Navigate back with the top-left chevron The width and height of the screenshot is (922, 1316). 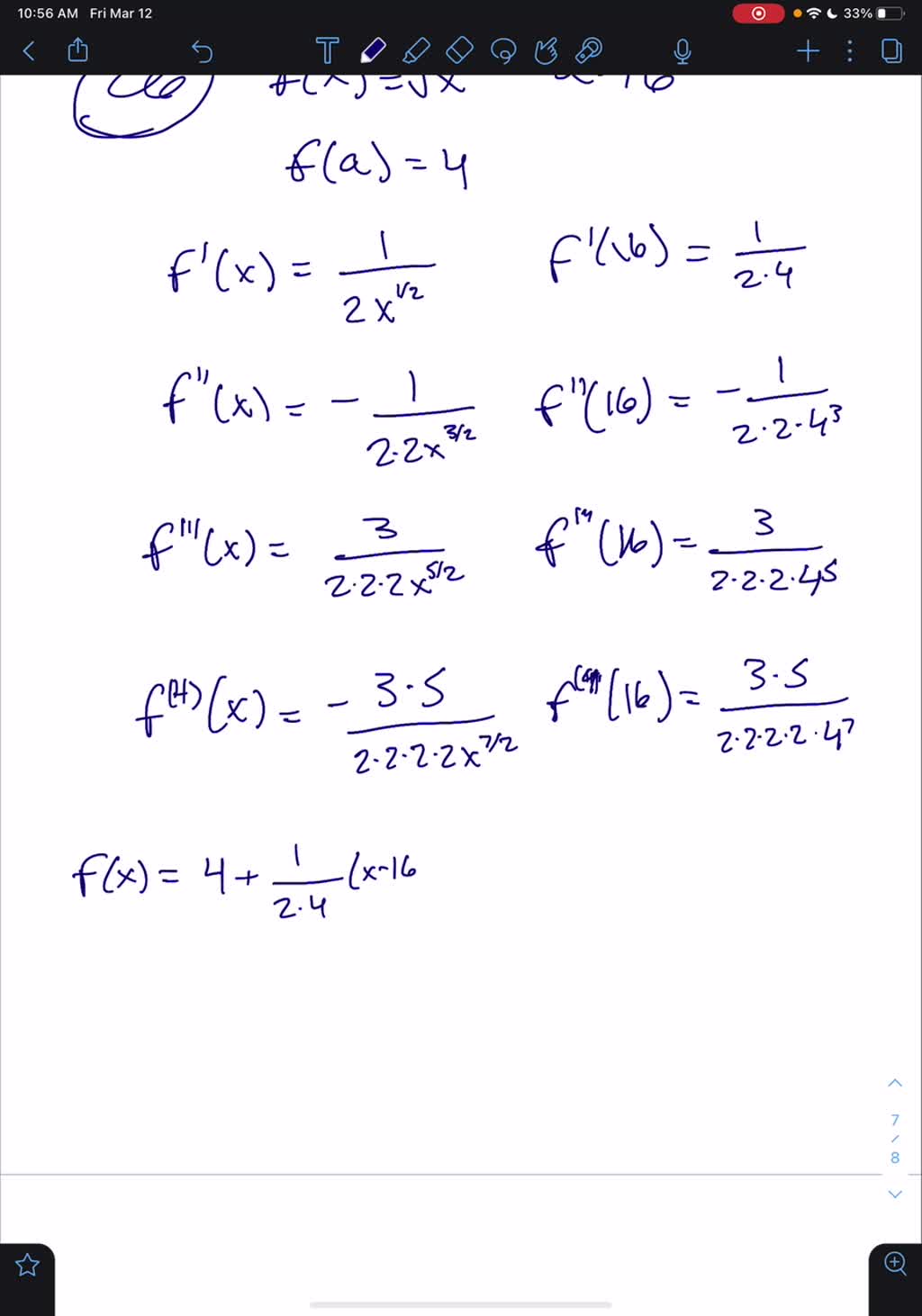click(28, 50)
